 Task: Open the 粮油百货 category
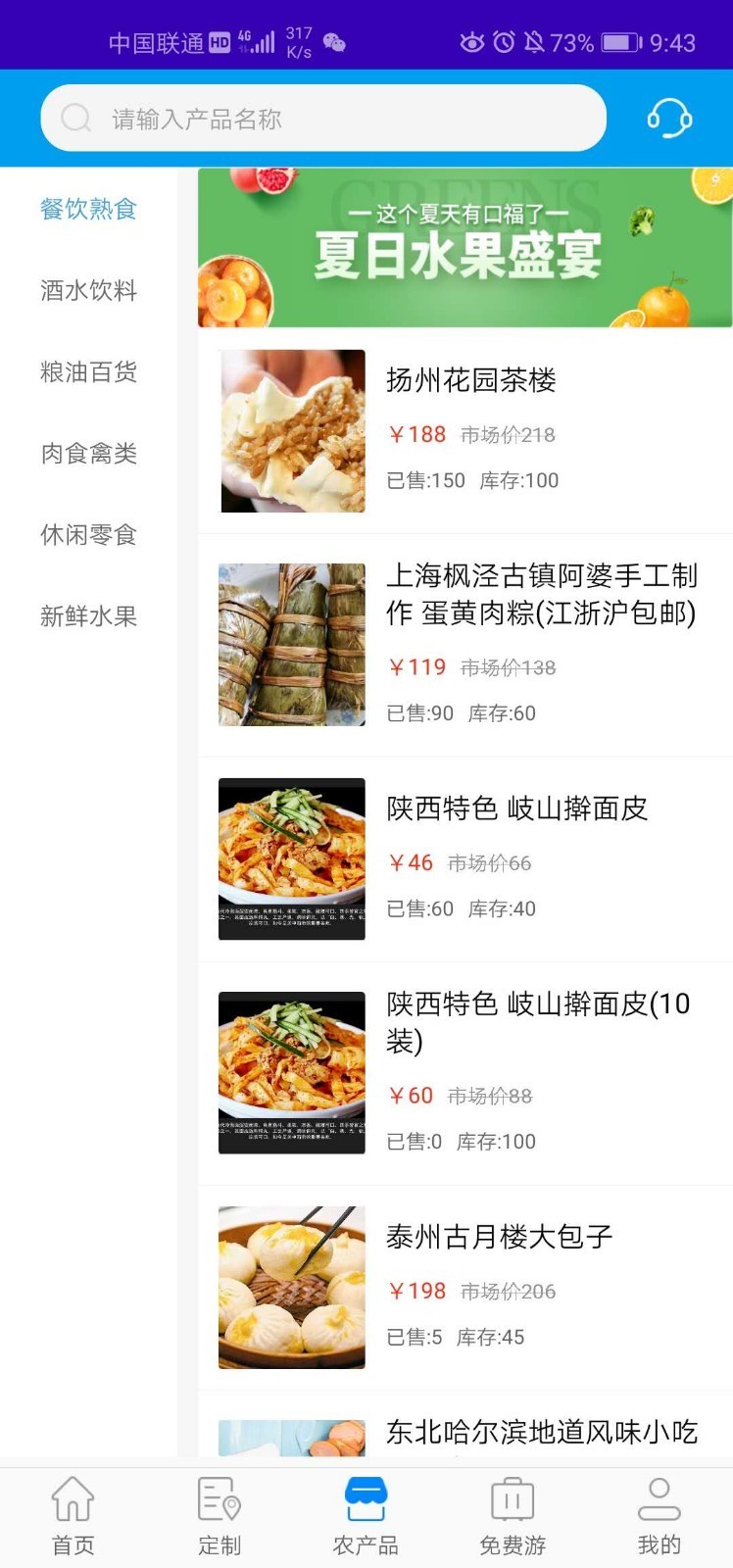point(89,371)
